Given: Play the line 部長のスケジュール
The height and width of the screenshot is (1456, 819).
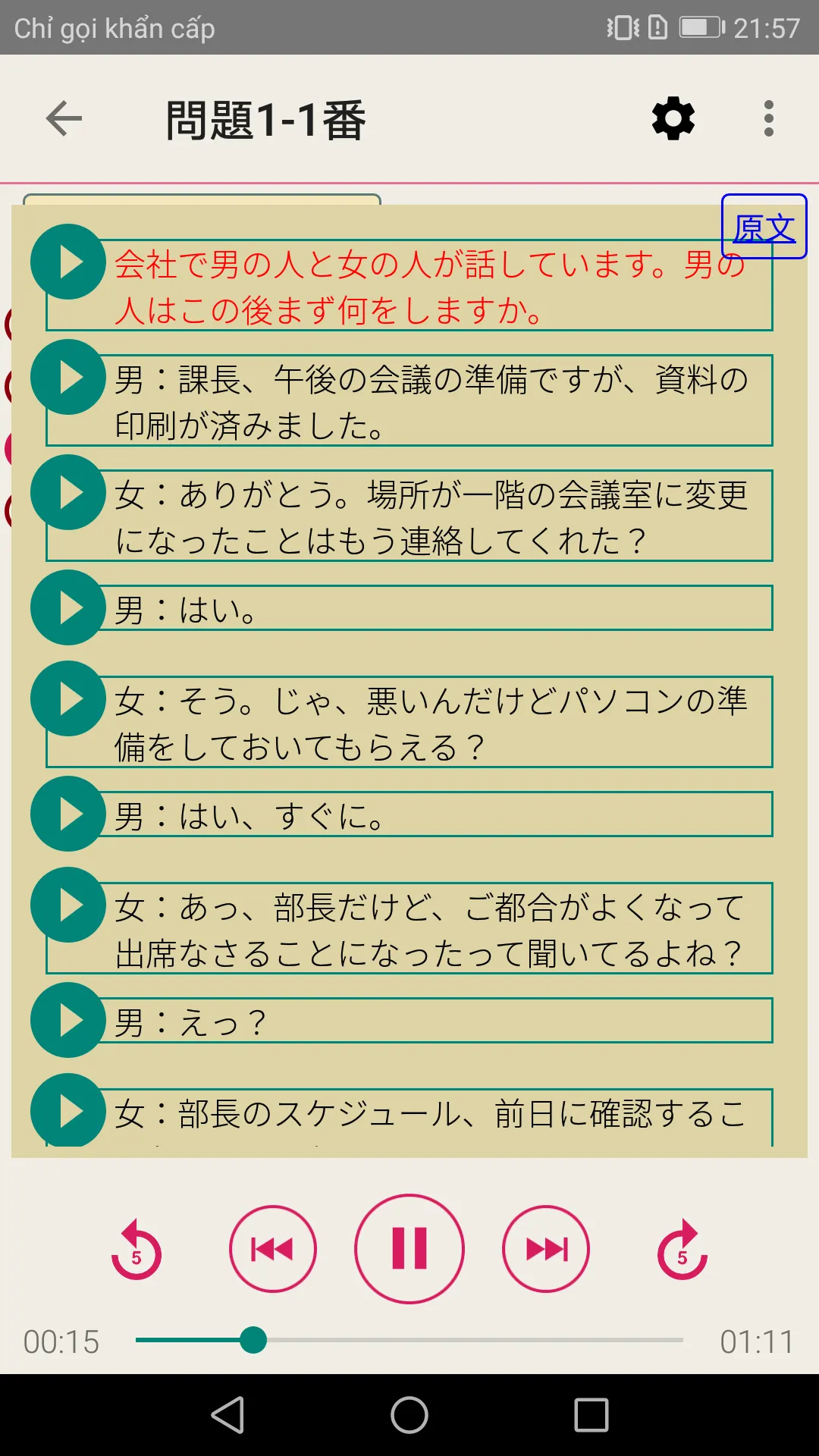Looking at the screenshot, I should point(68,1111).
